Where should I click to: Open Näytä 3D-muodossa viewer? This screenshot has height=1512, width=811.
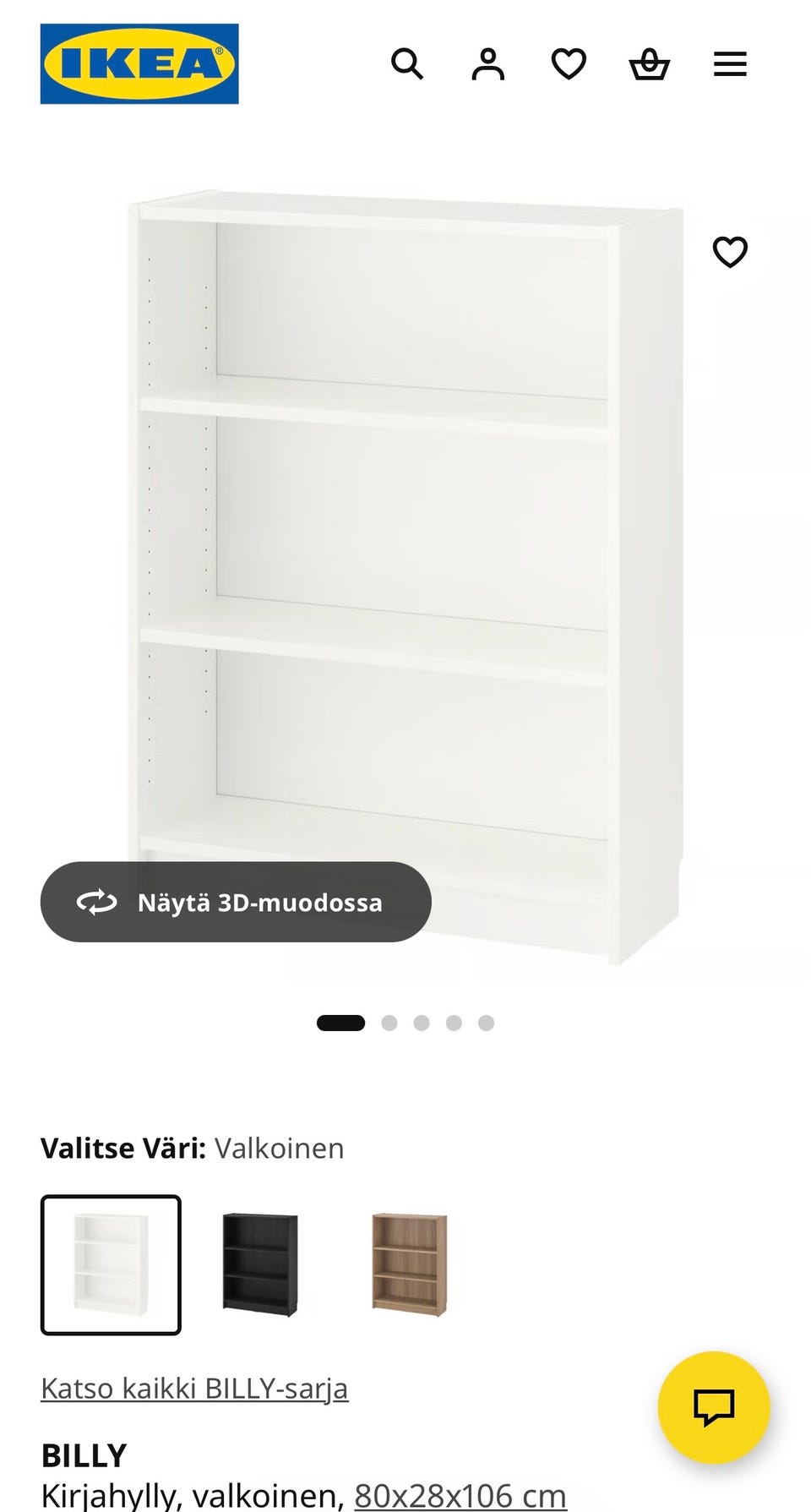[x=235, y=903]
